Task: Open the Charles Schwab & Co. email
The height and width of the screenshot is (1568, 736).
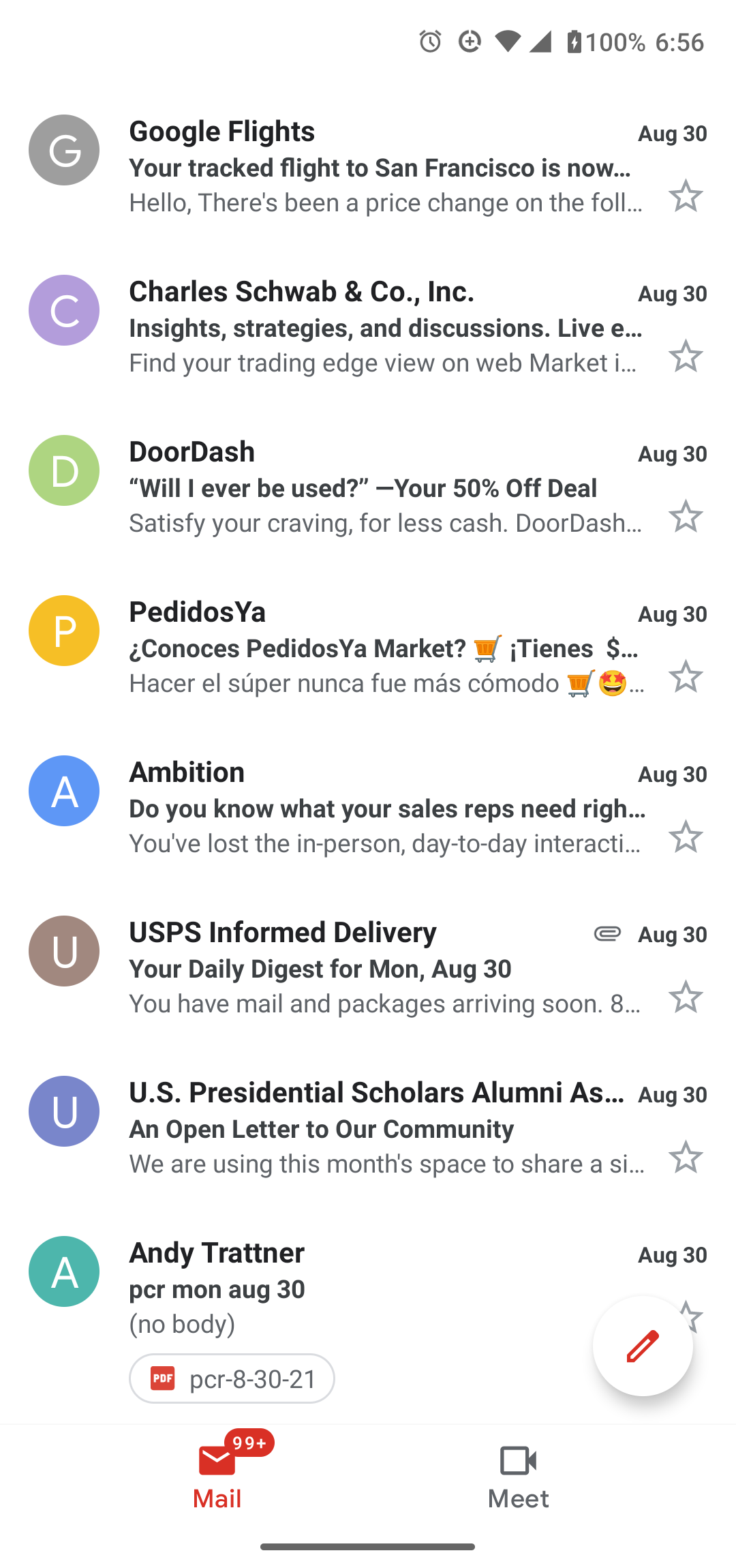Action: (368, 327)
